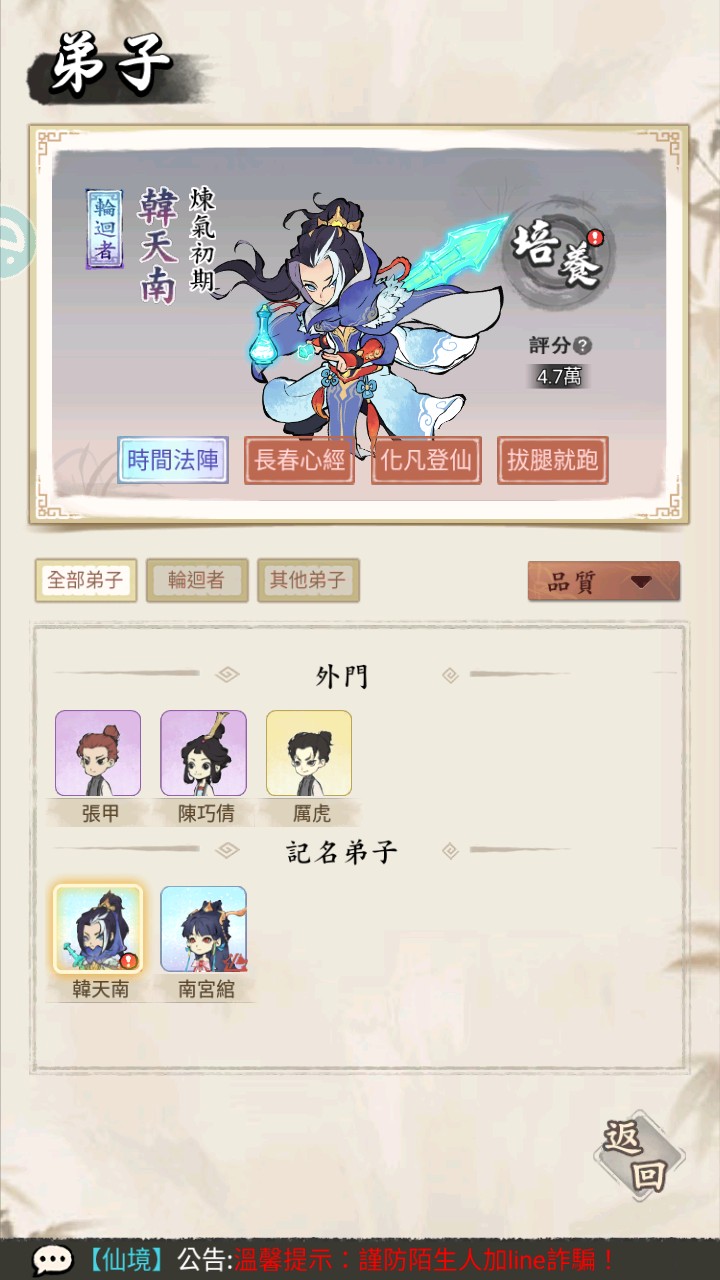Select the 拔腿就跑 skill
The image size is (720, 1280).
point(553,460)
